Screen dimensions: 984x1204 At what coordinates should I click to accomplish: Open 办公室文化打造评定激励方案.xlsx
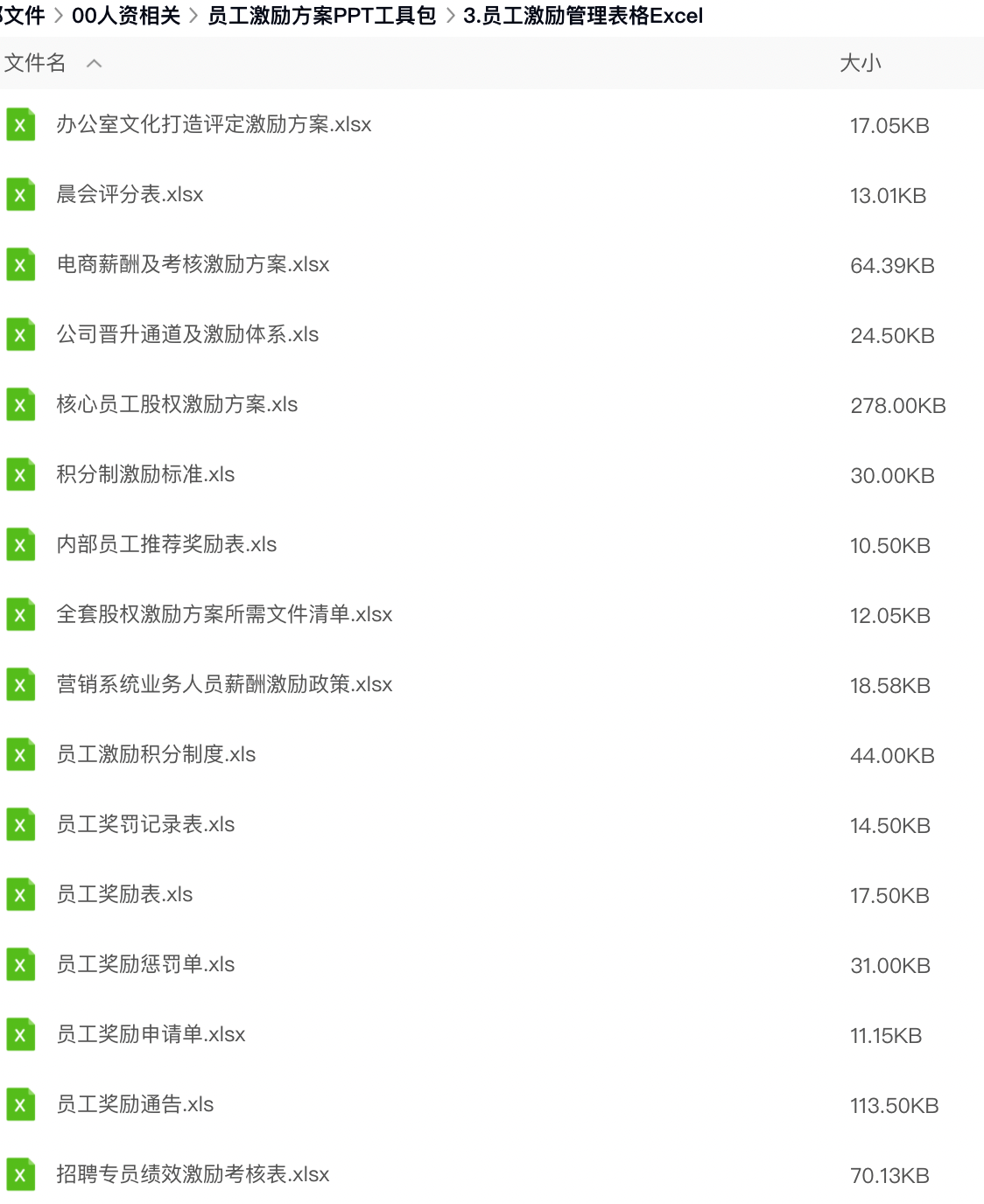(x=214, y=124)
